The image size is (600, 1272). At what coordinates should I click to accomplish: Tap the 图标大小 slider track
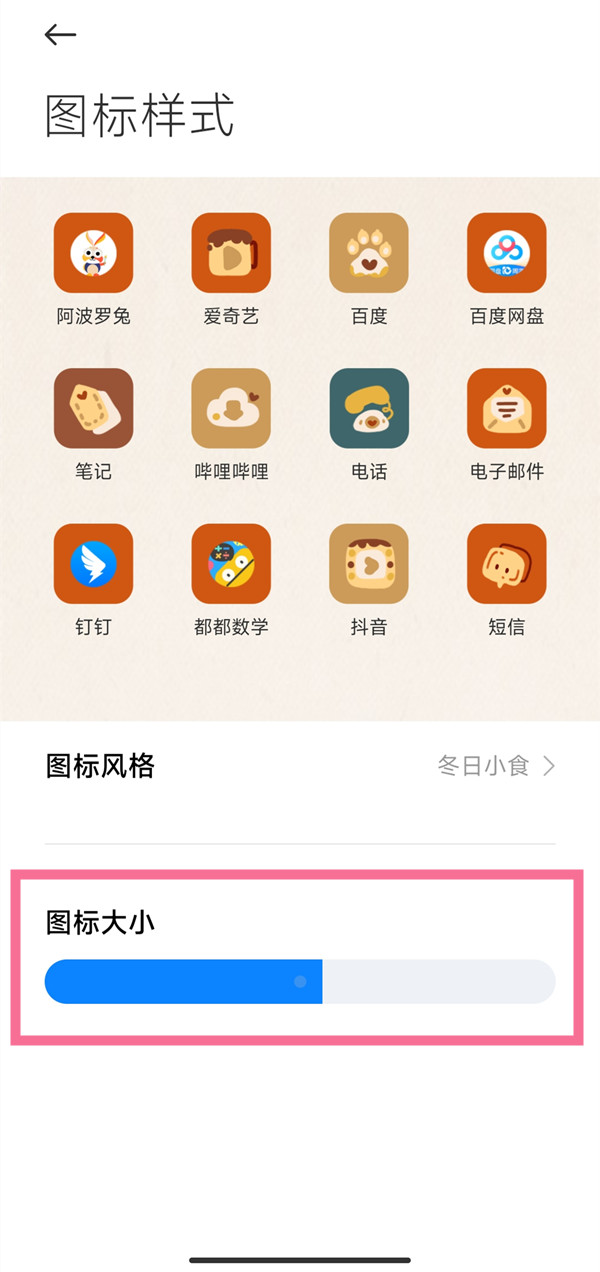pyautogui.click(x=300, y=981)
